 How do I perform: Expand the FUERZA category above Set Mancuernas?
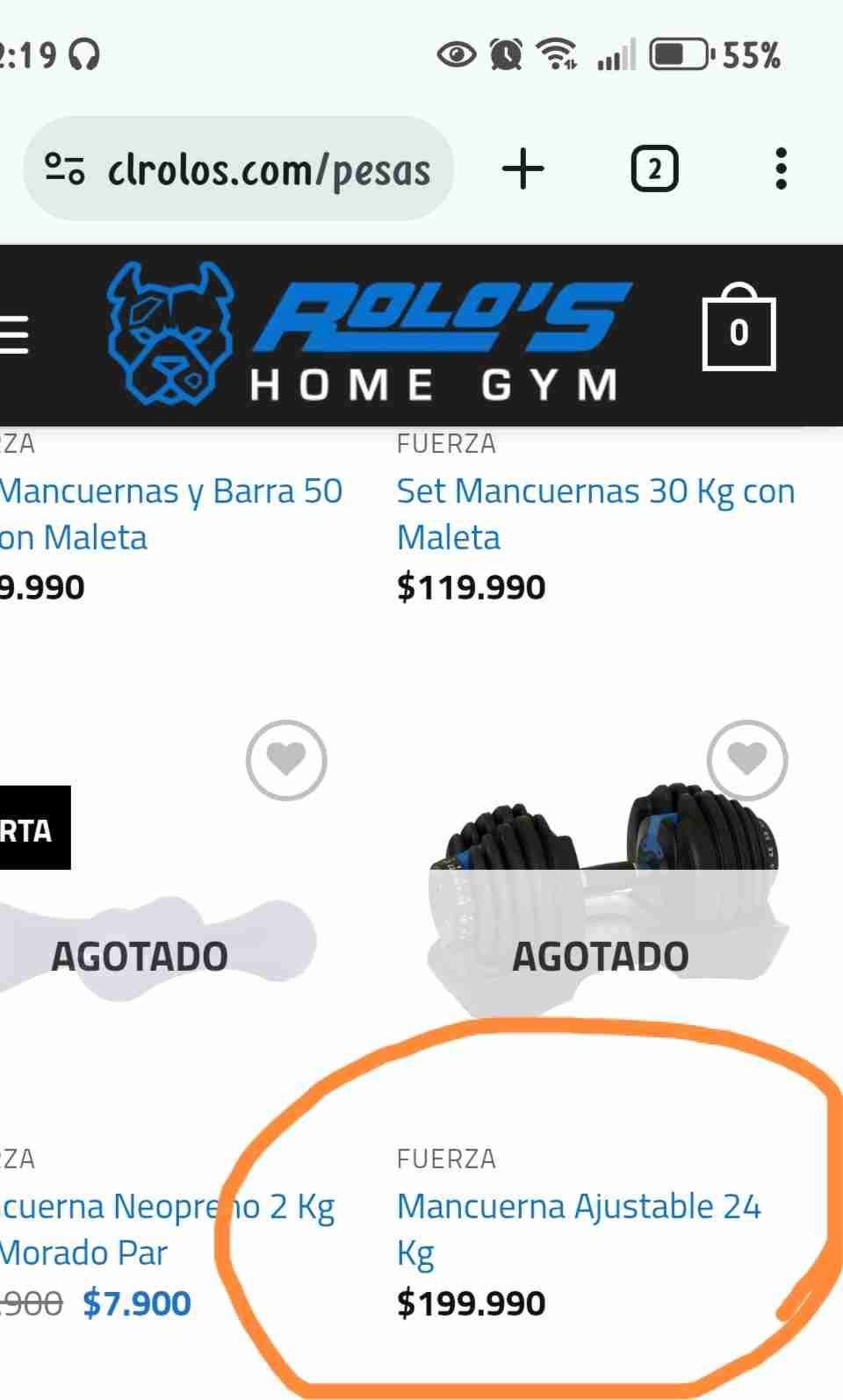click(447, 443)
